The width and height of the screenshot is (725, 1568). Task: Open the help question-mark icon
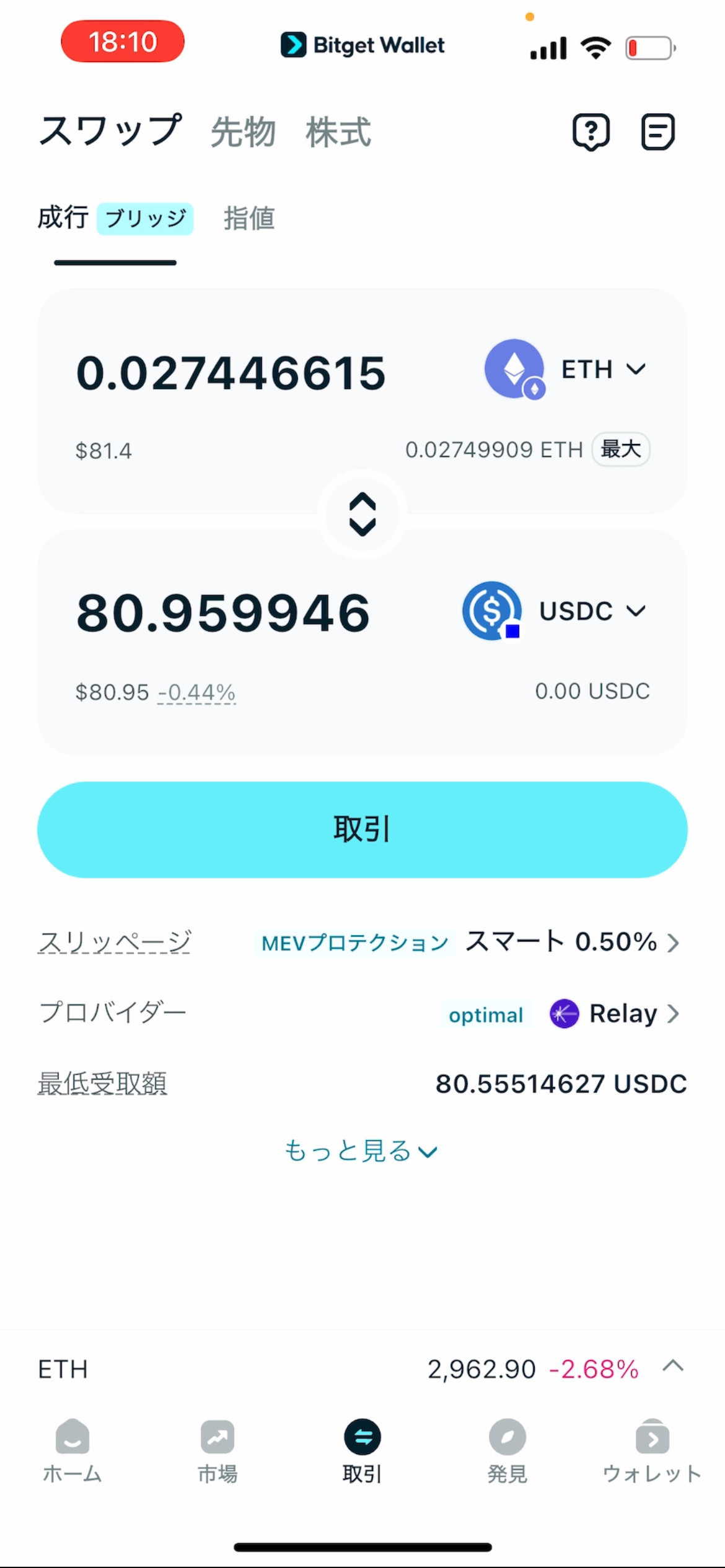tap(591, 131)
